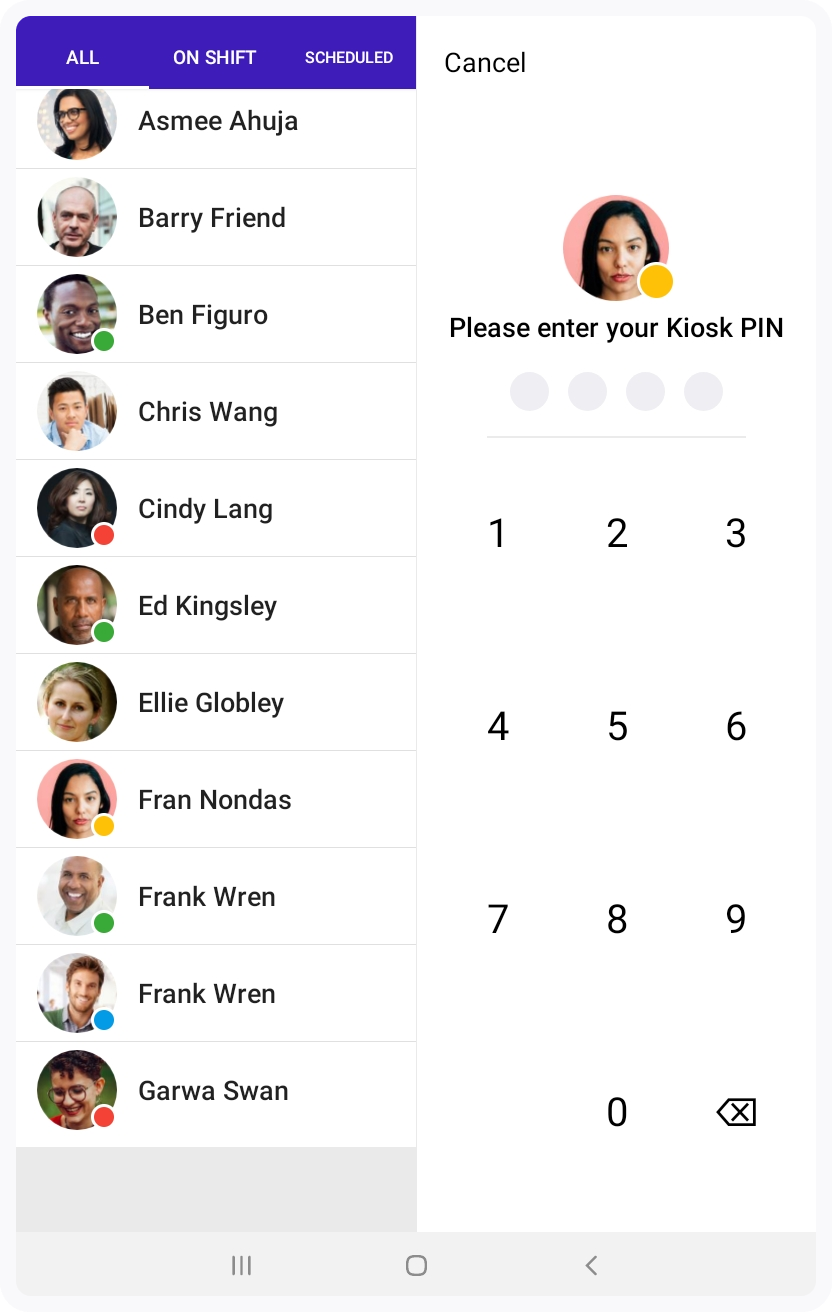832x1312 pixels.
Task: Tap the 7 key on the keypad
Action: point(497,920)
